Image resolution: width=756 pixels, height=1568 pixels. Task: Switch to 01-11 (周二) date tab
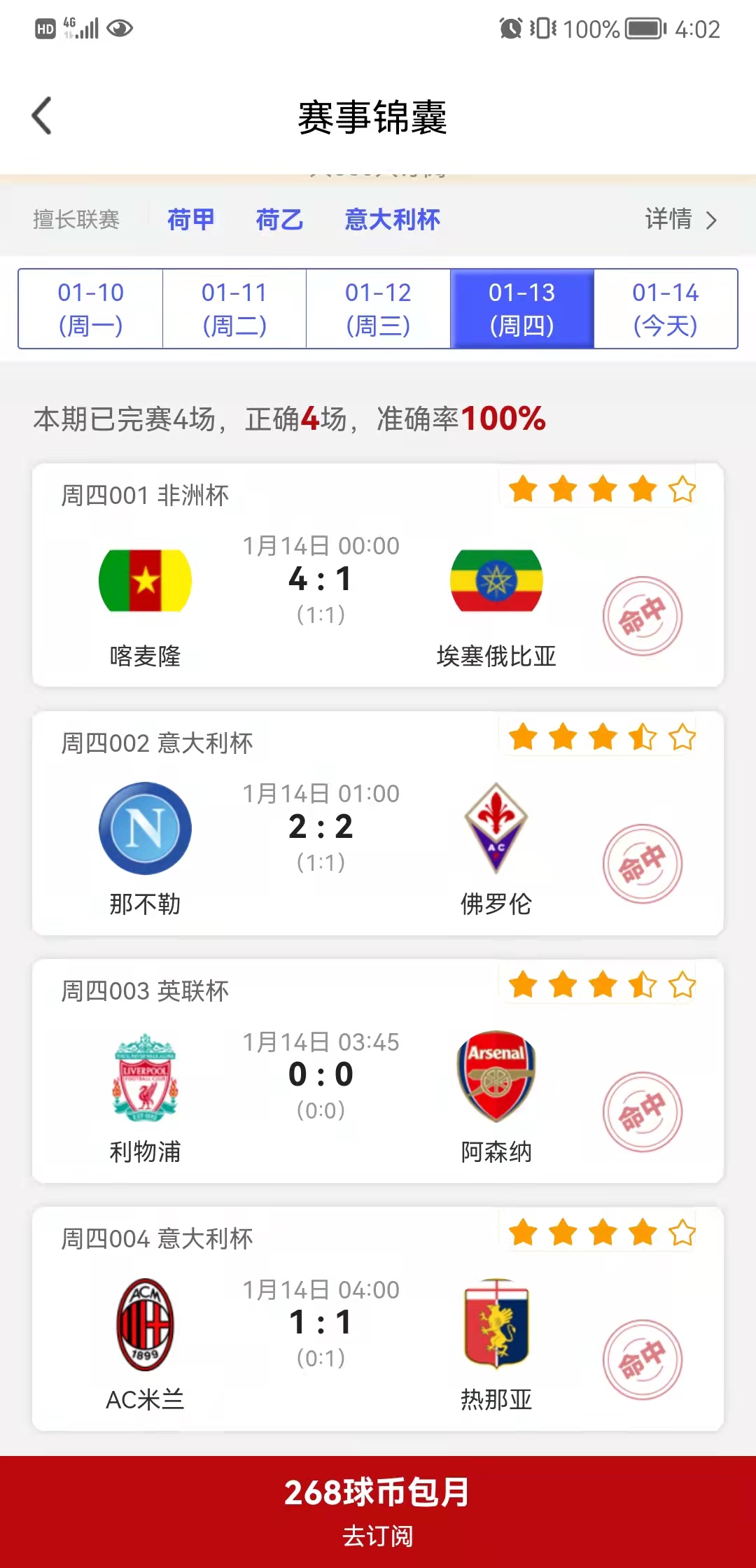point(234,309)
